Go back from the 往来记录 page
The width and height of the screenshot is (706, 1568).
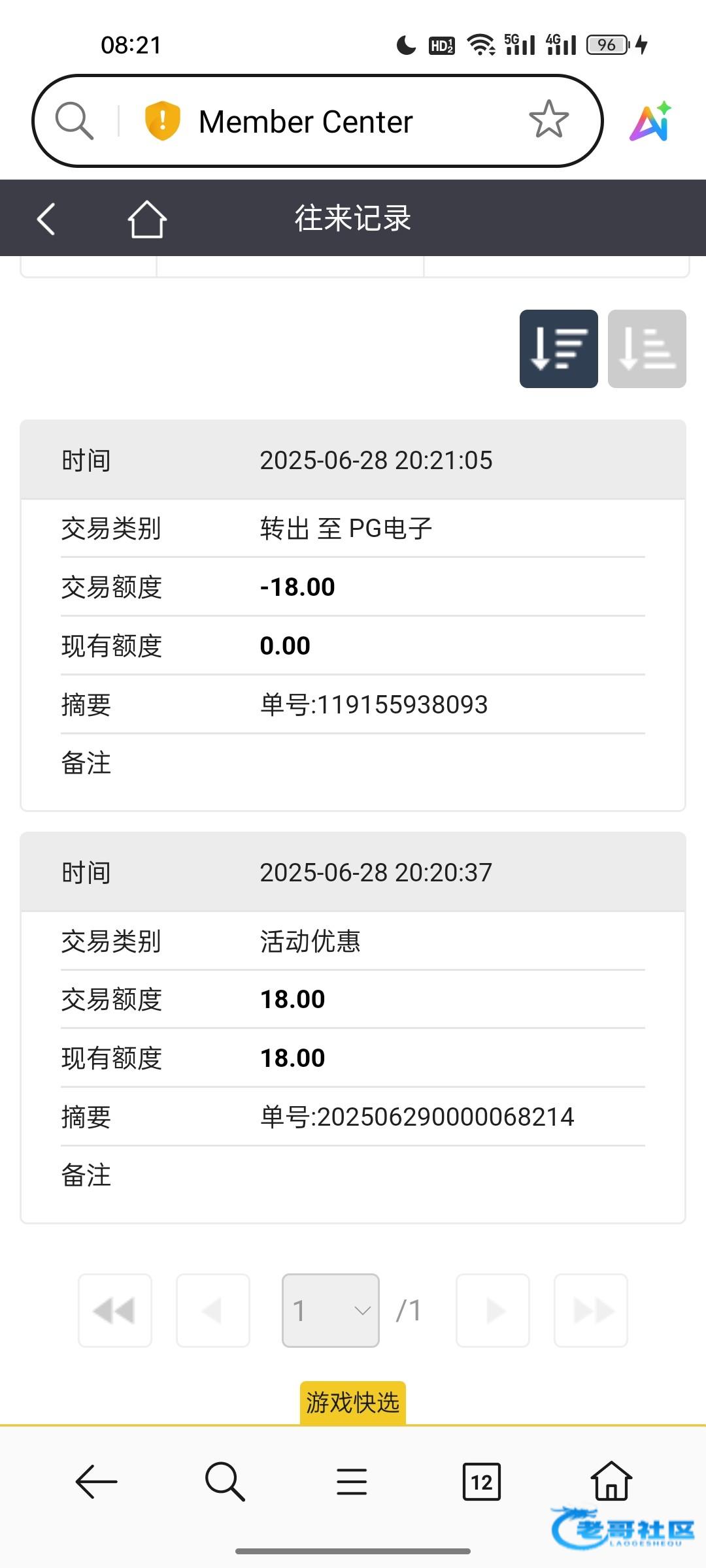coord(46,218)
